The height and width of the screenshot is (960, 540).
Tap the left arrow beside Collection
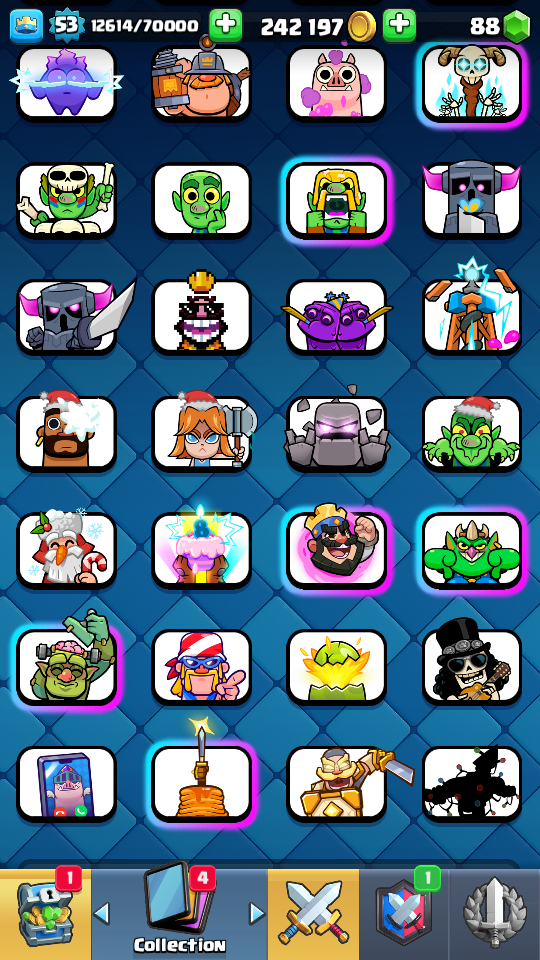click(102, 913)
